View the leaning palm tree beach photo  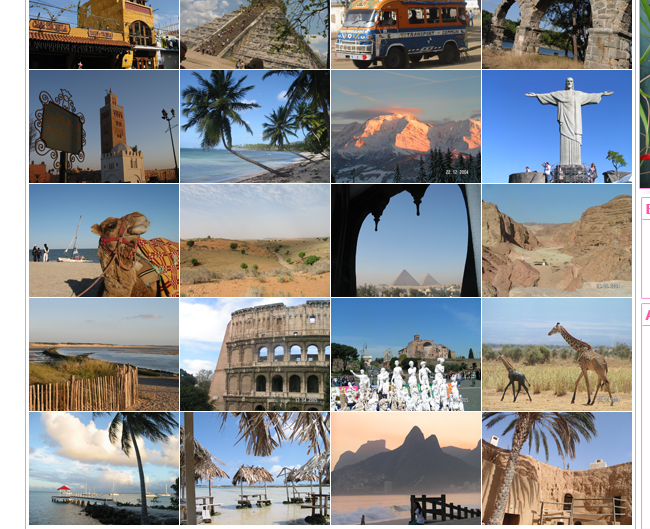point(255,126)
